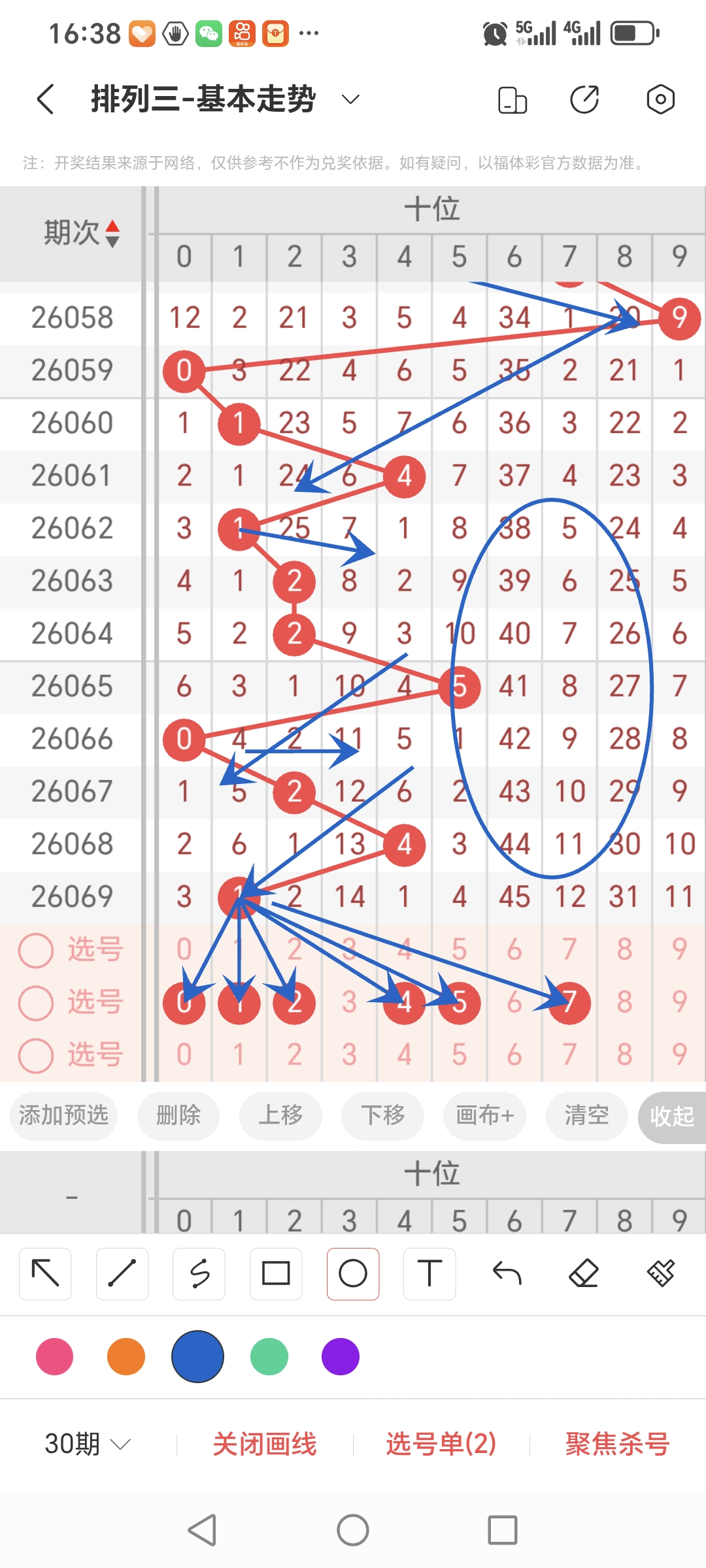Screen dimensions: 706x1568
Task: Select the freehand curve tool
Action: (x=199, y=1273)
